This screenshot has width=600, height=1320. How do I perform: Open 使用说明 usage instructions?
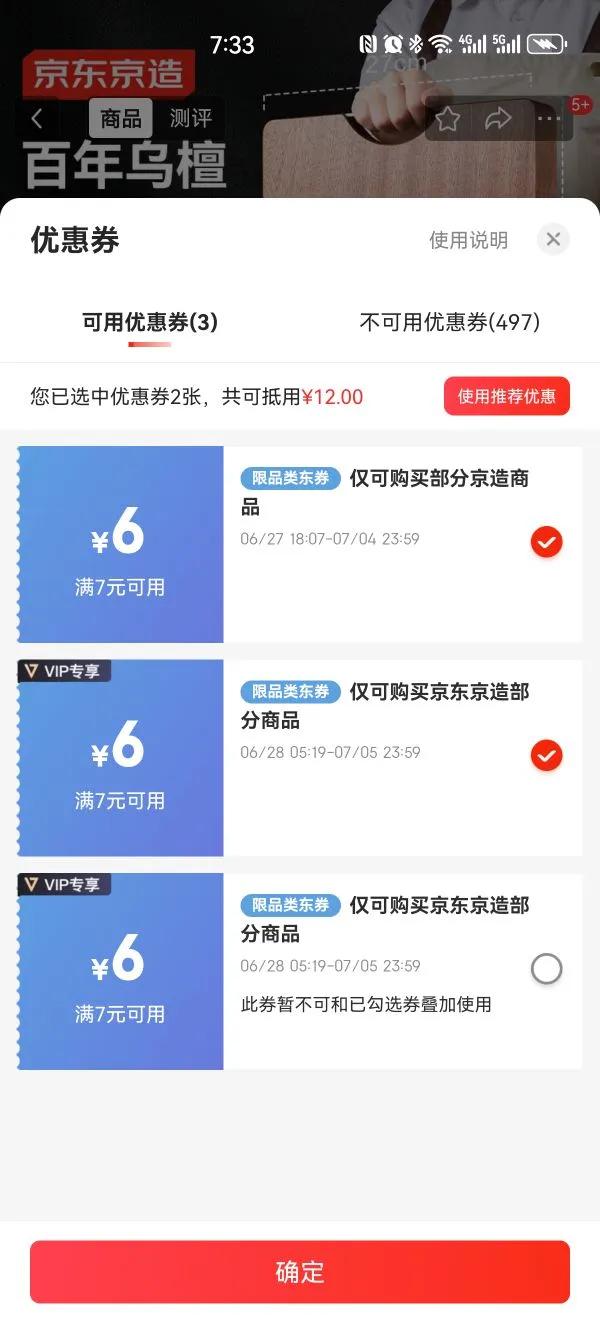[468, 240]
